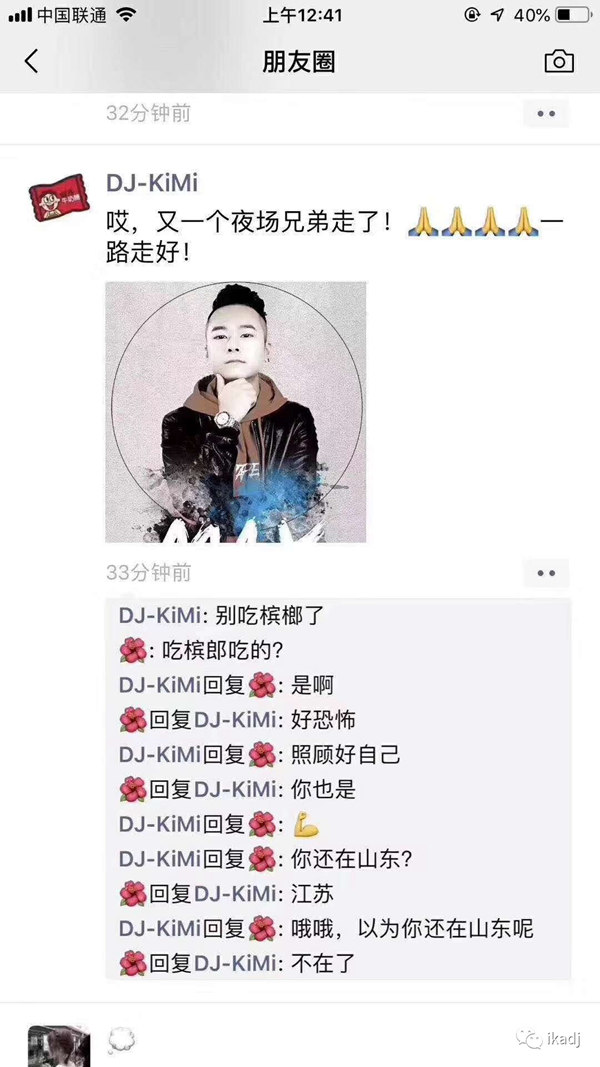Open the like/comment menu beside 33分钟前

[545, 573]
